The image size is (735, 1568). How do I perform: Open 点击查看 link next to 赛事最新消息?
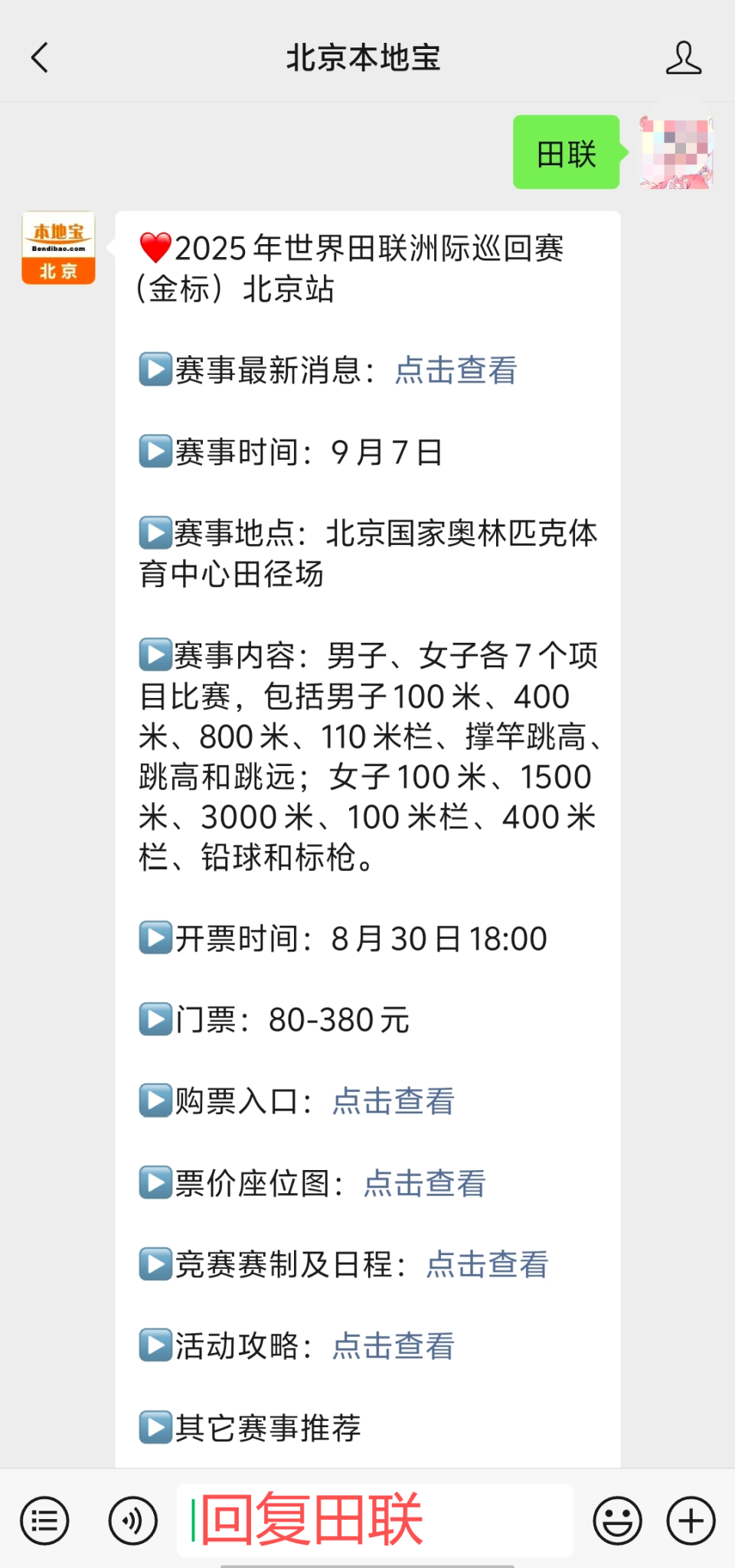[456, 370]
